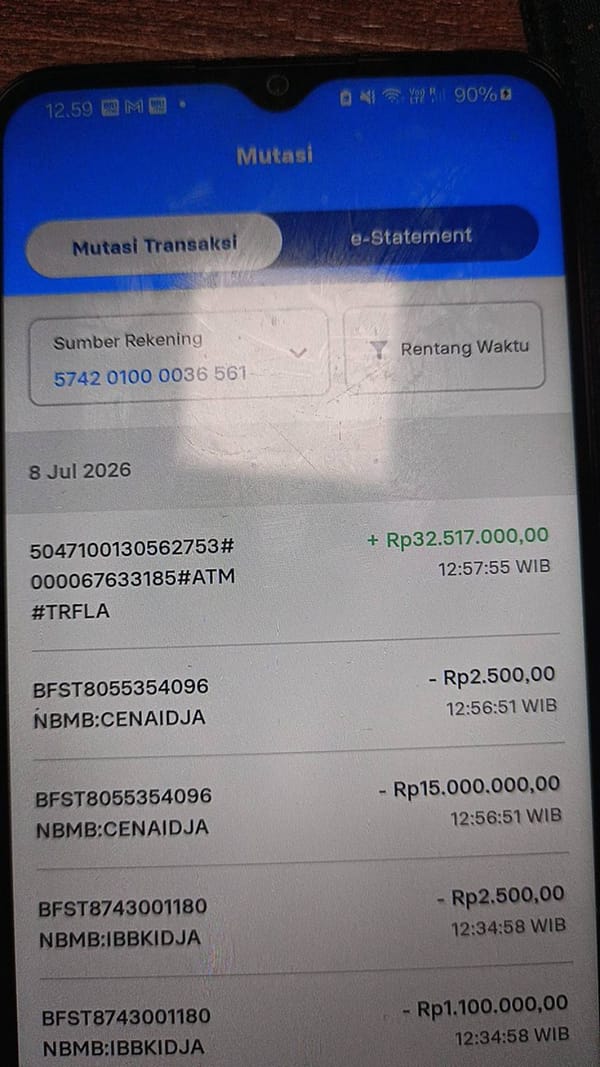Select the Mutasi Transaksi tab
600x1067 pixels.
click(x=154, y=245)
